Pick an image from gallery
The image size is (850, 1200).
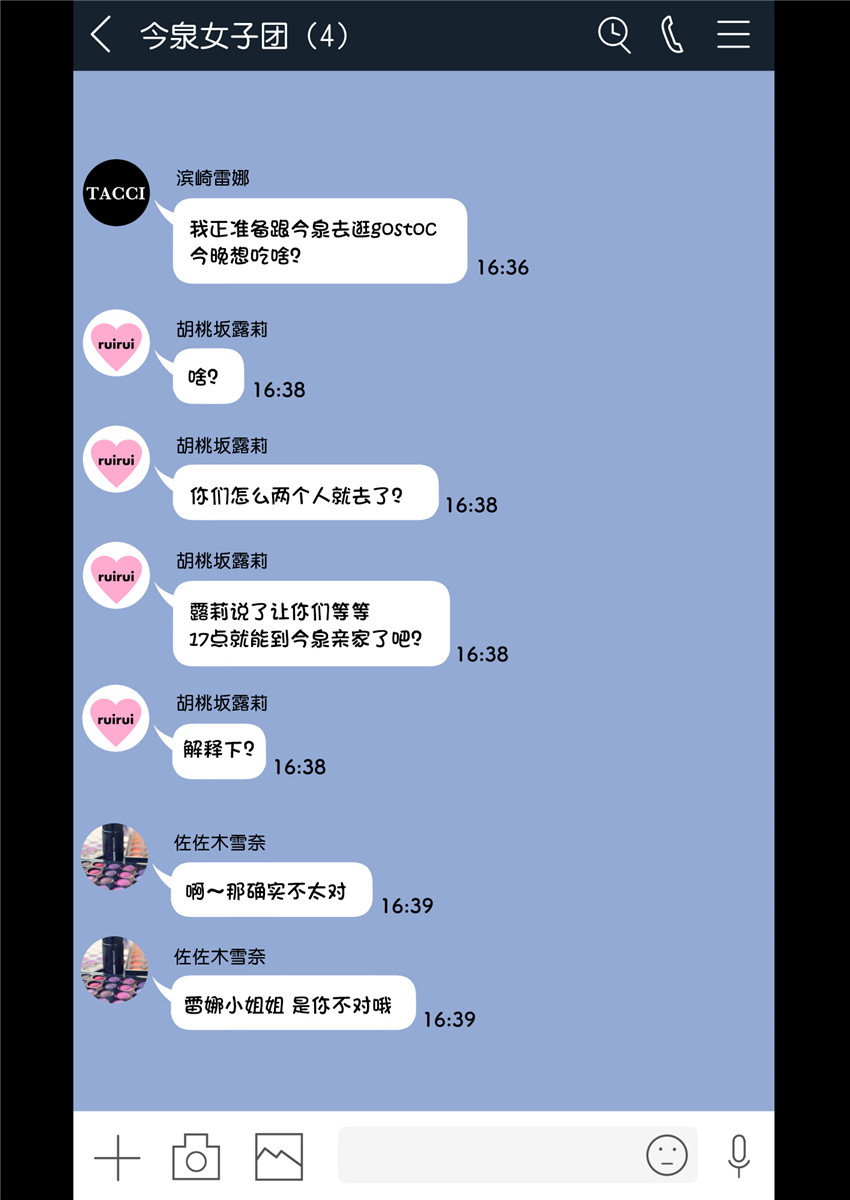[279, 1157]
